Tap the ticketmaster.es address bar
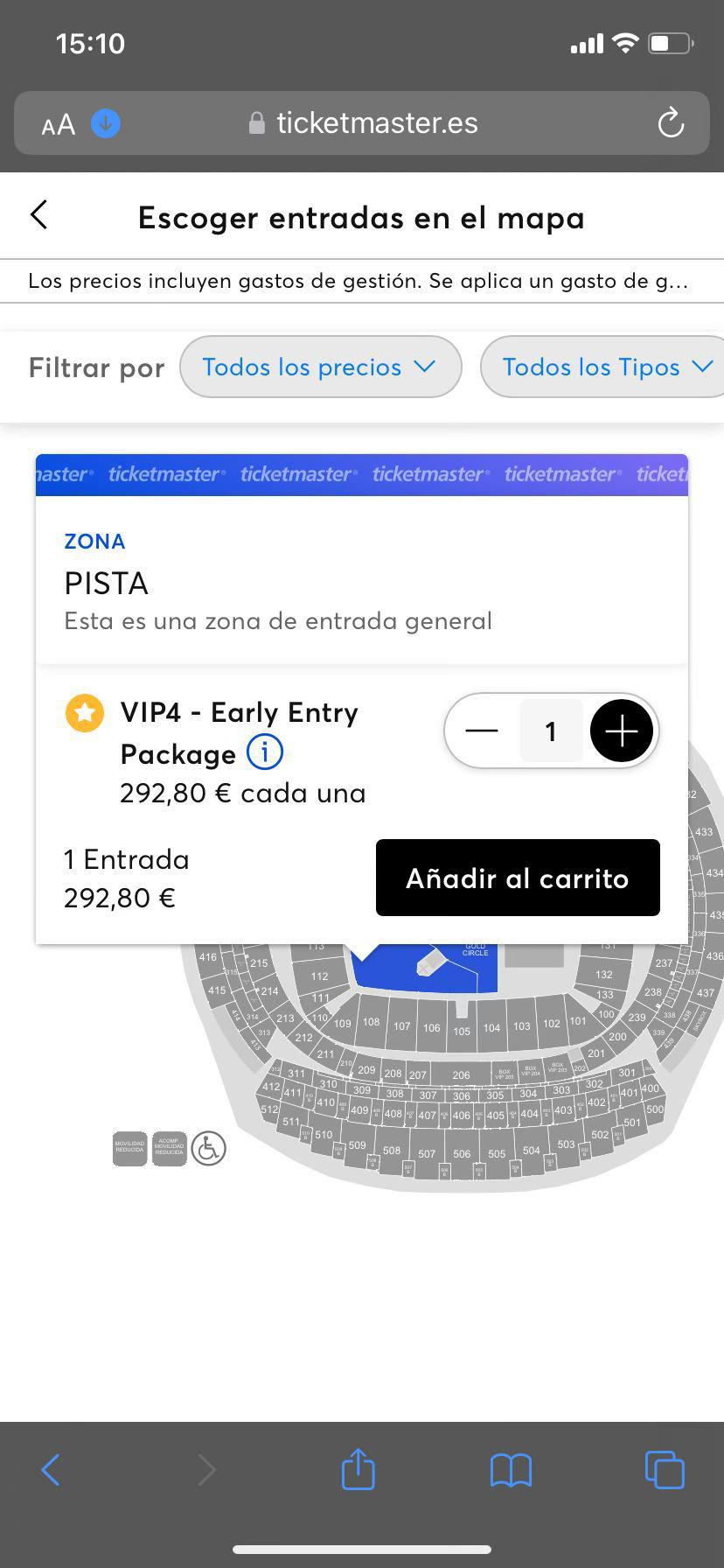Image resolution: width=724 pixels, height=1568 pixels. [x=362, y=123]
